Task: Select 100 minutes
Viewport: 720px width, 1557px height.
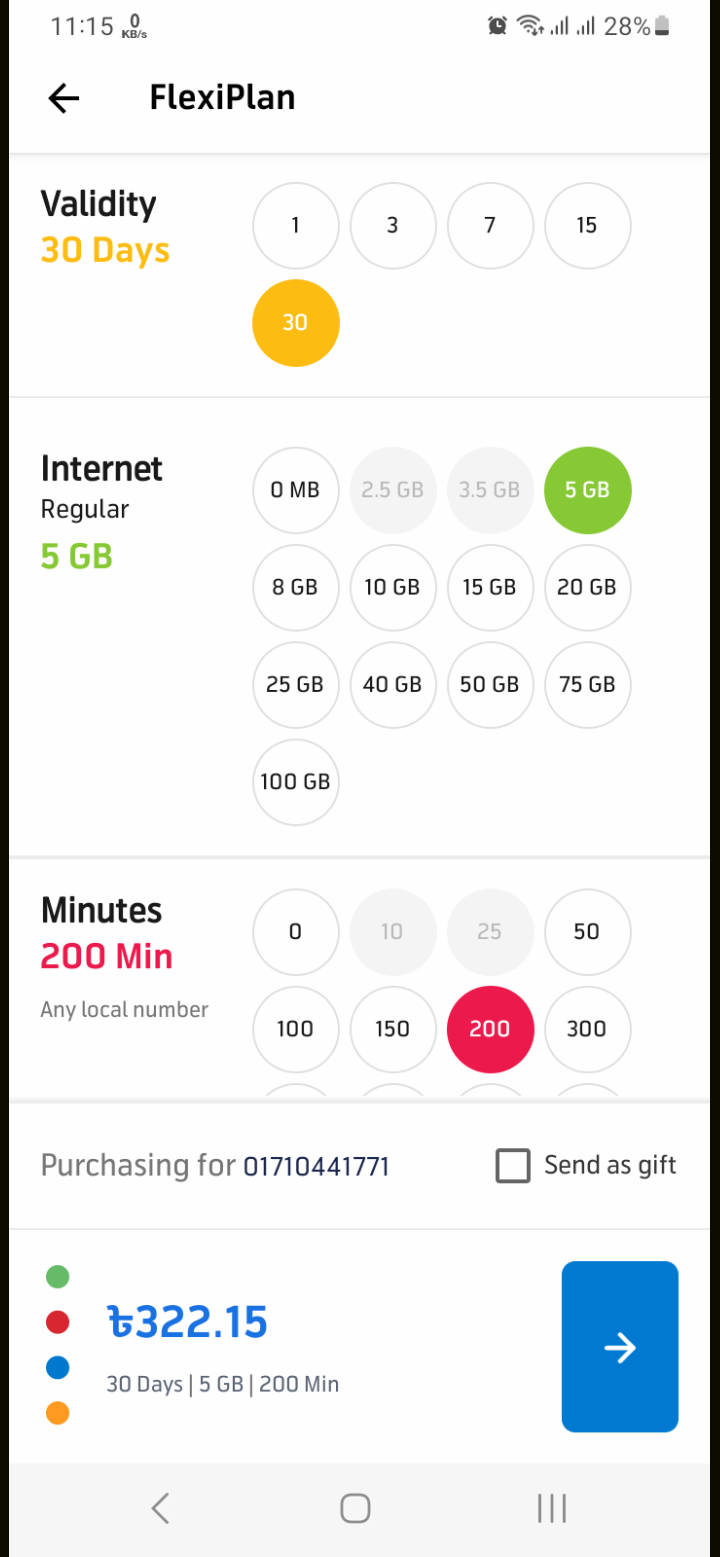Action: [295, 1029]
